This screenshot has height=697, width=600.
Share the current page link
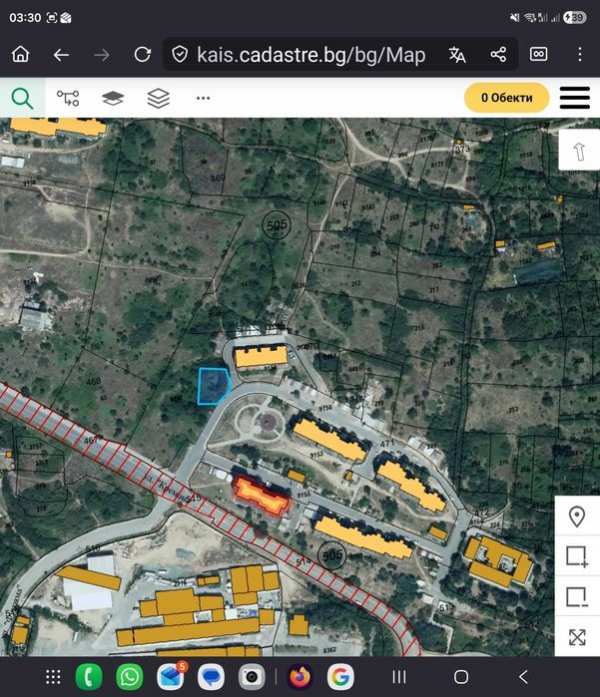click(498, 55)
